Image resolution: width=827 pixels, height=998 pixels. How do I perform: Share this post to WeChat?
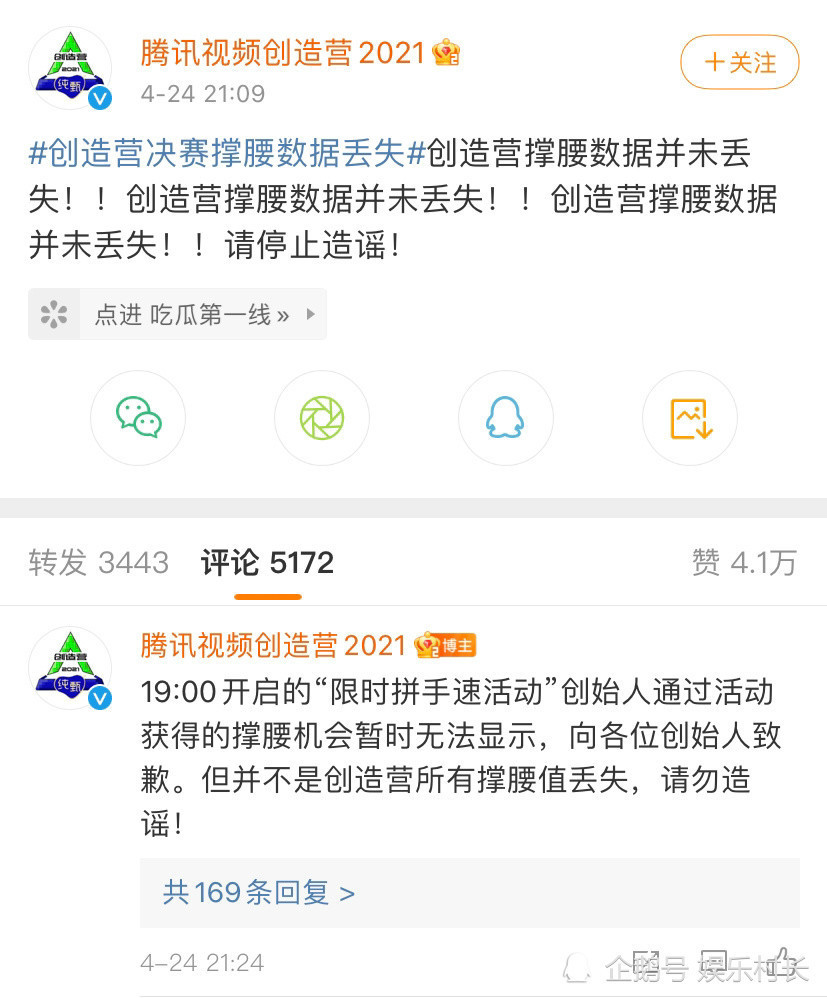tap(138, 418)
